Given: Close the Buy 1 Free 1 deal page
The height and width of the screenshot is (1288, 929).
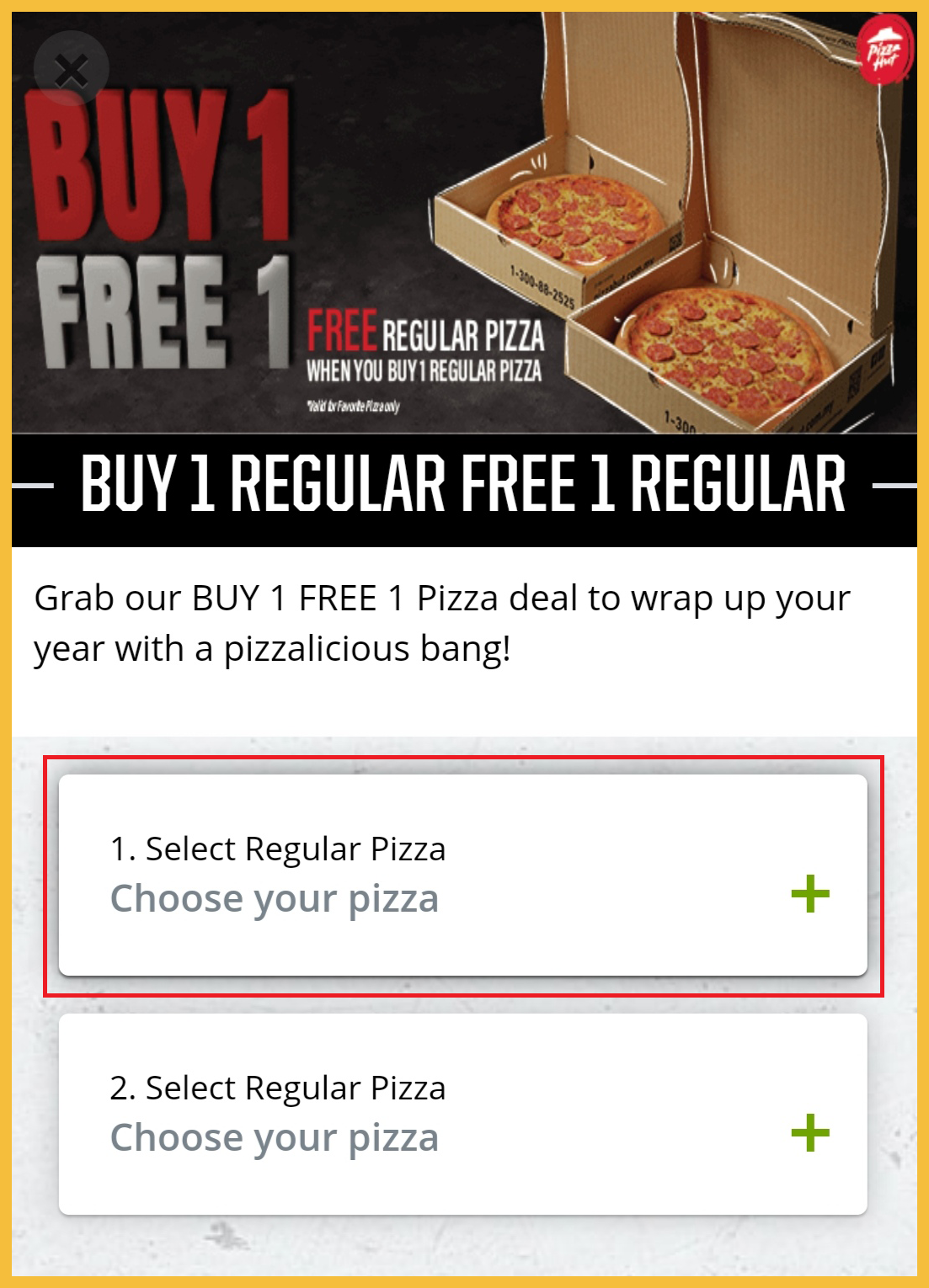Looking at the screenshot, I should coord(72,69).
